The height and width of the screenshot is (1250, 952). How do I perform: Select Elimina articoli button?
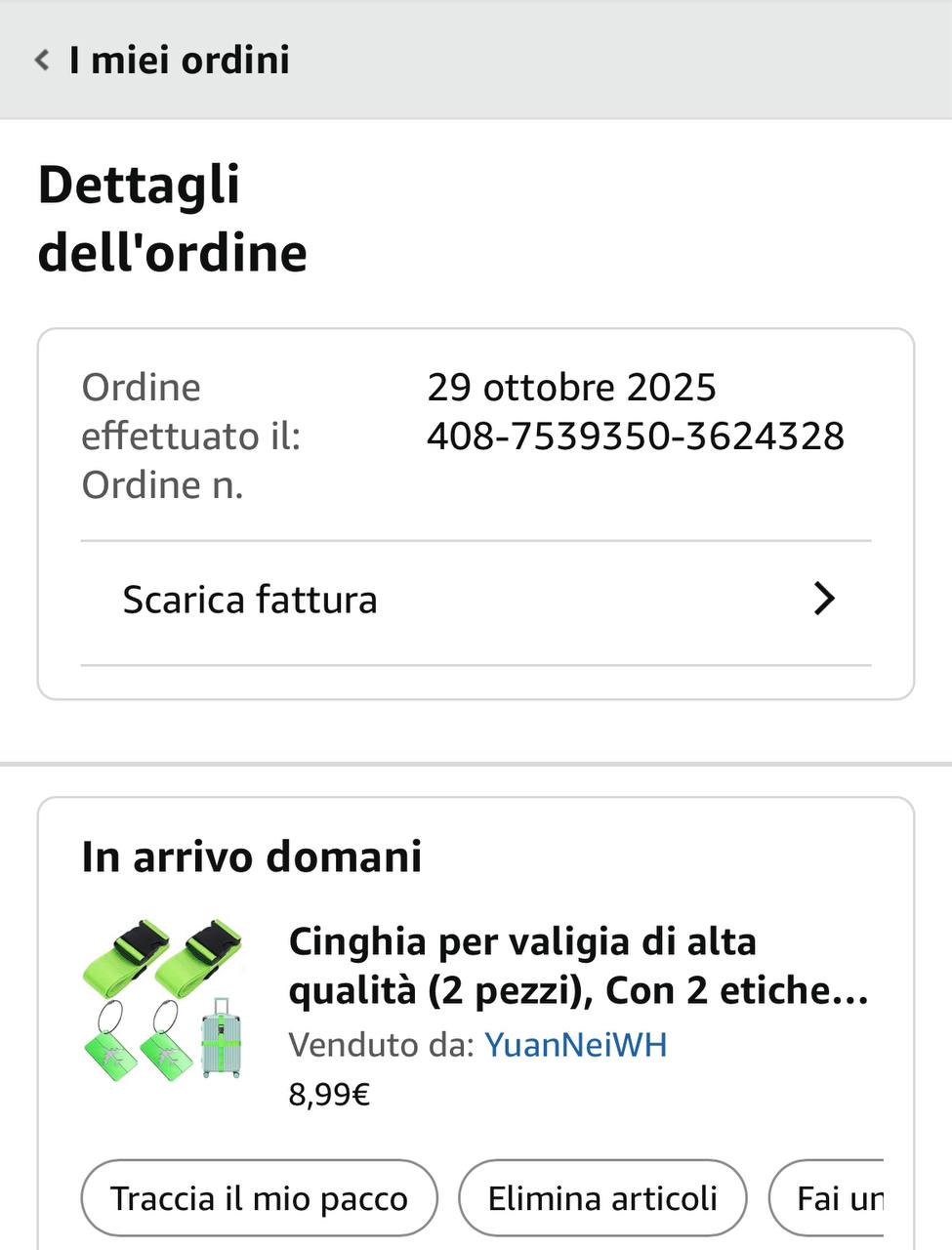(602, 1198)
